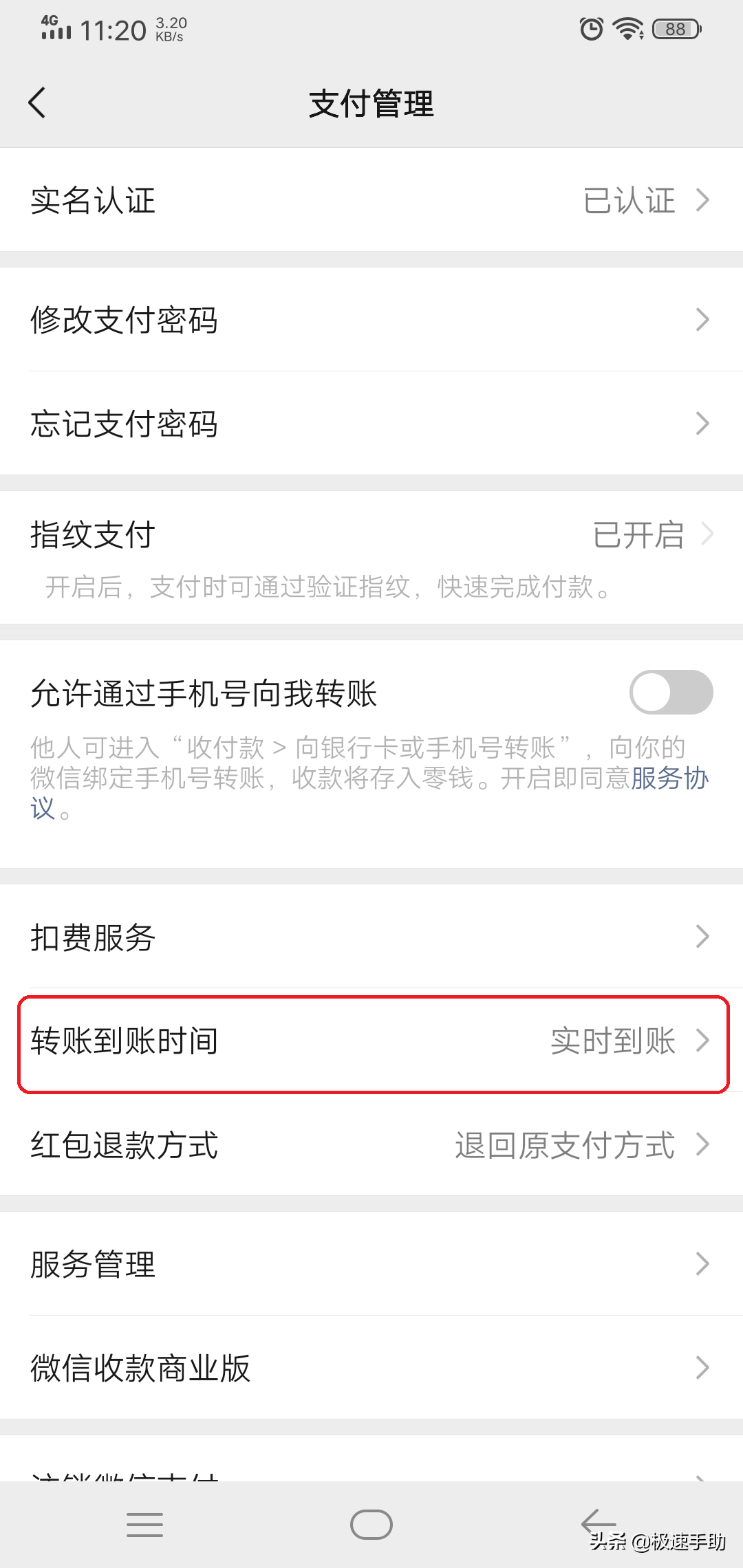Tap the battery indicator showing 88
743x1568 pixels.
pyautogui.click(x=676, y=29)
